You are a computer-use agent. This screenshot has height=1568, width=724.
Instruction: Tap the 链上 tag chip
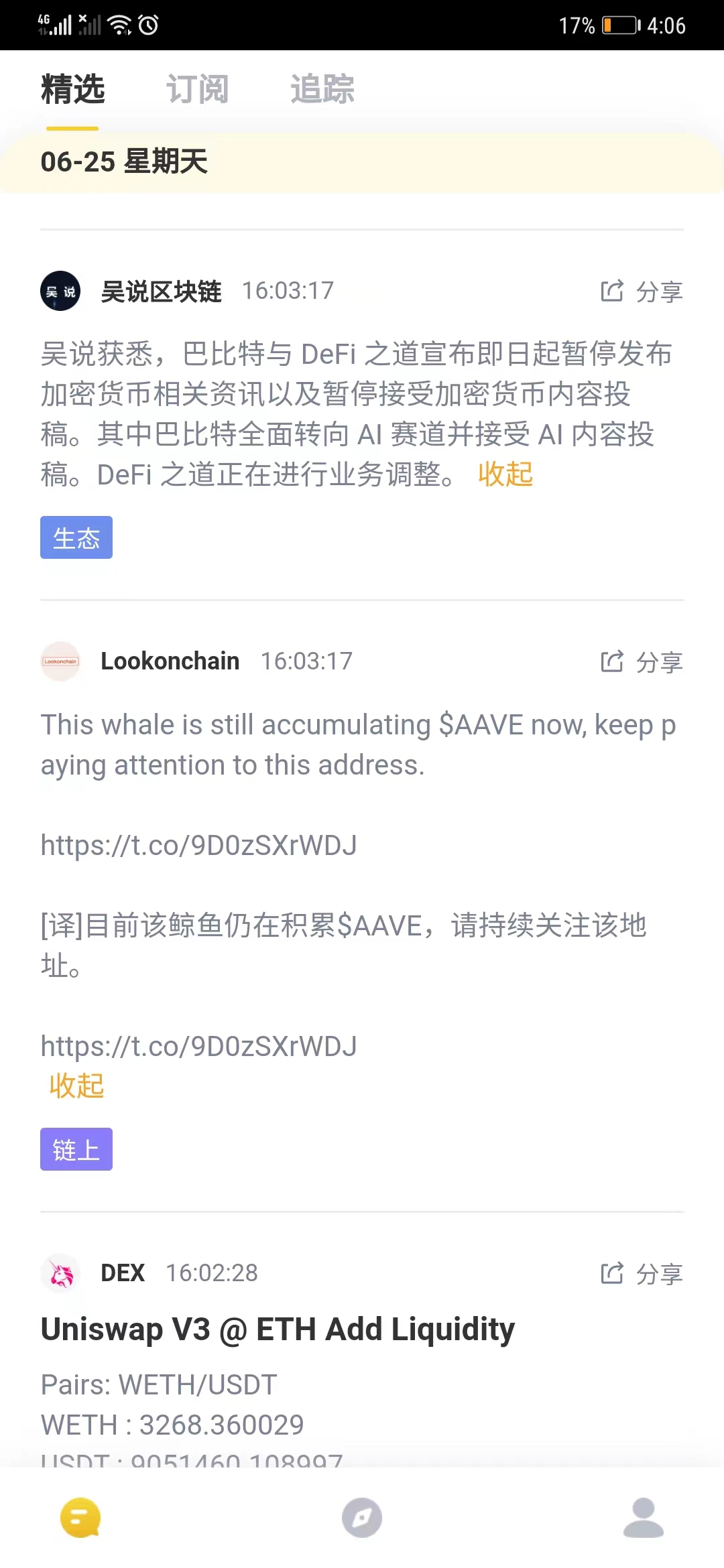point(76,1149)
